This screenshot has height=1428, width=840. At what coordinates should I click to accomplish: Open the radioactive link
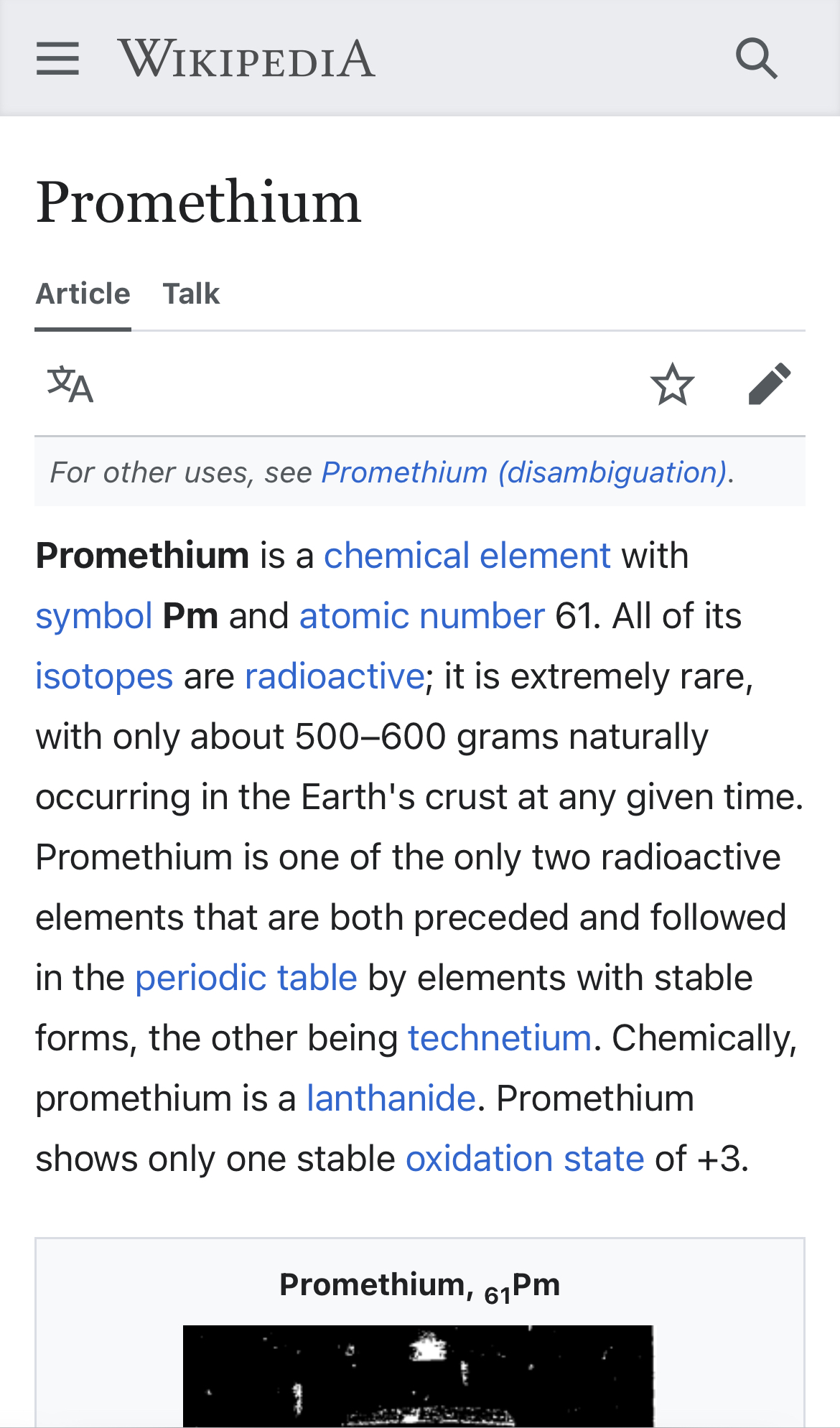(x=335, y=676)
